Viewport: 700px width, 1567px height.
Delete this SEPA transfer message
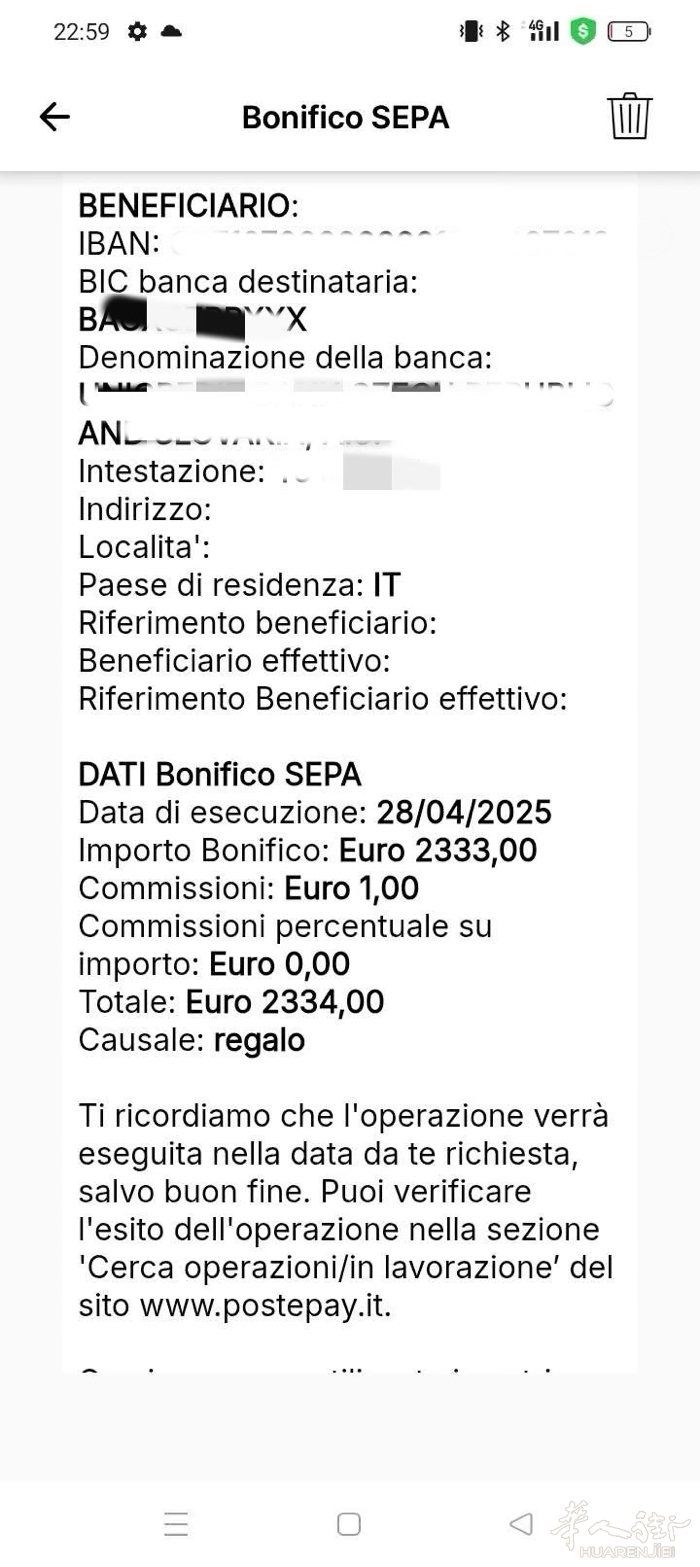tap(629, 116)
